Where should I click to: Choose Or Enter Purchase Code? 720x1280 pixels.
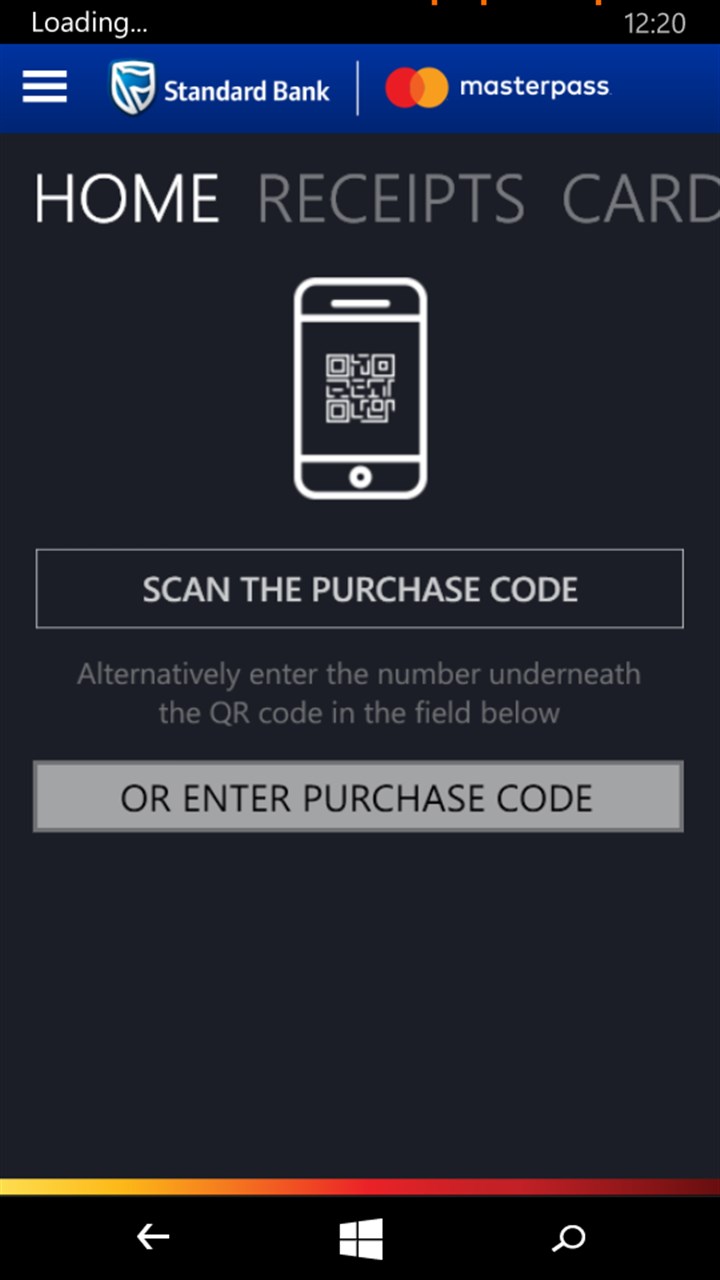[x=358, y=797]
